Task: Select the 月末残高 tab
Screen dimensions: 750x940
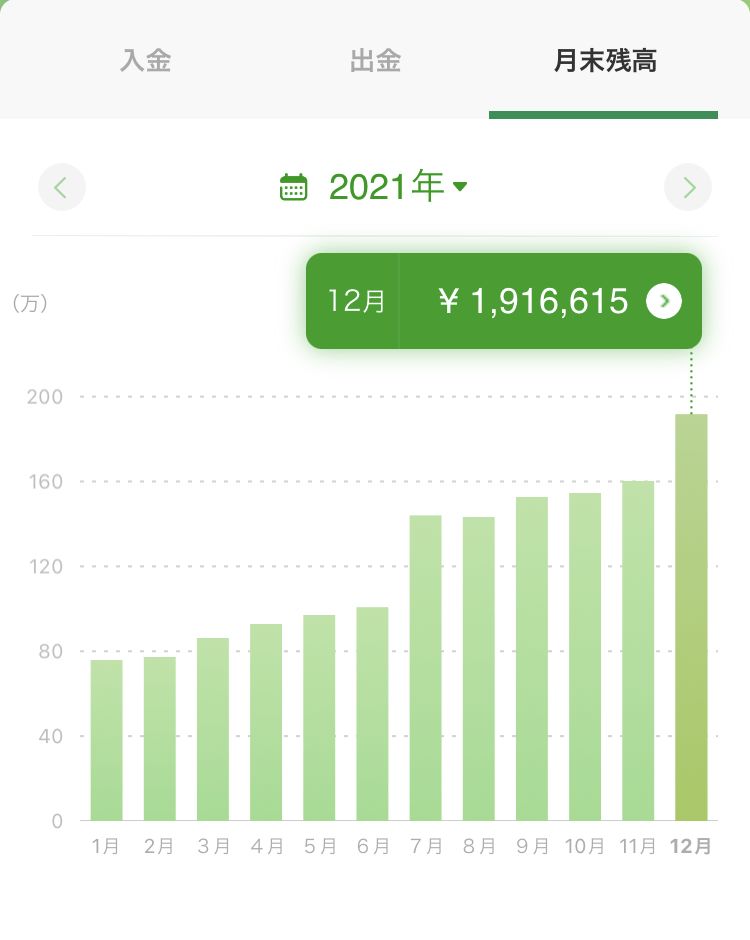Action: 604,61
